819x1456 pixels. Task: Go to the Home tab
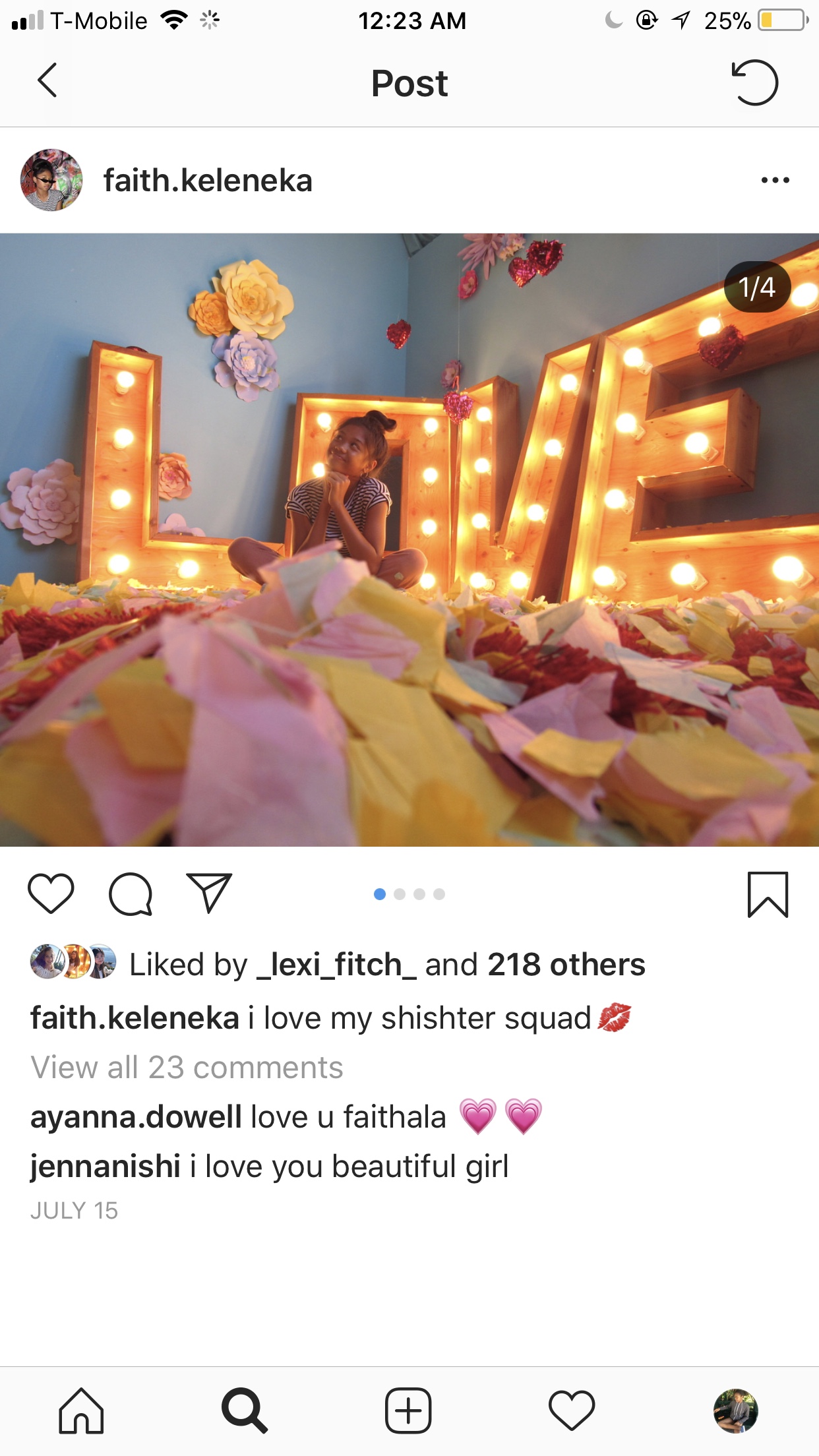tap(81, 1410)
